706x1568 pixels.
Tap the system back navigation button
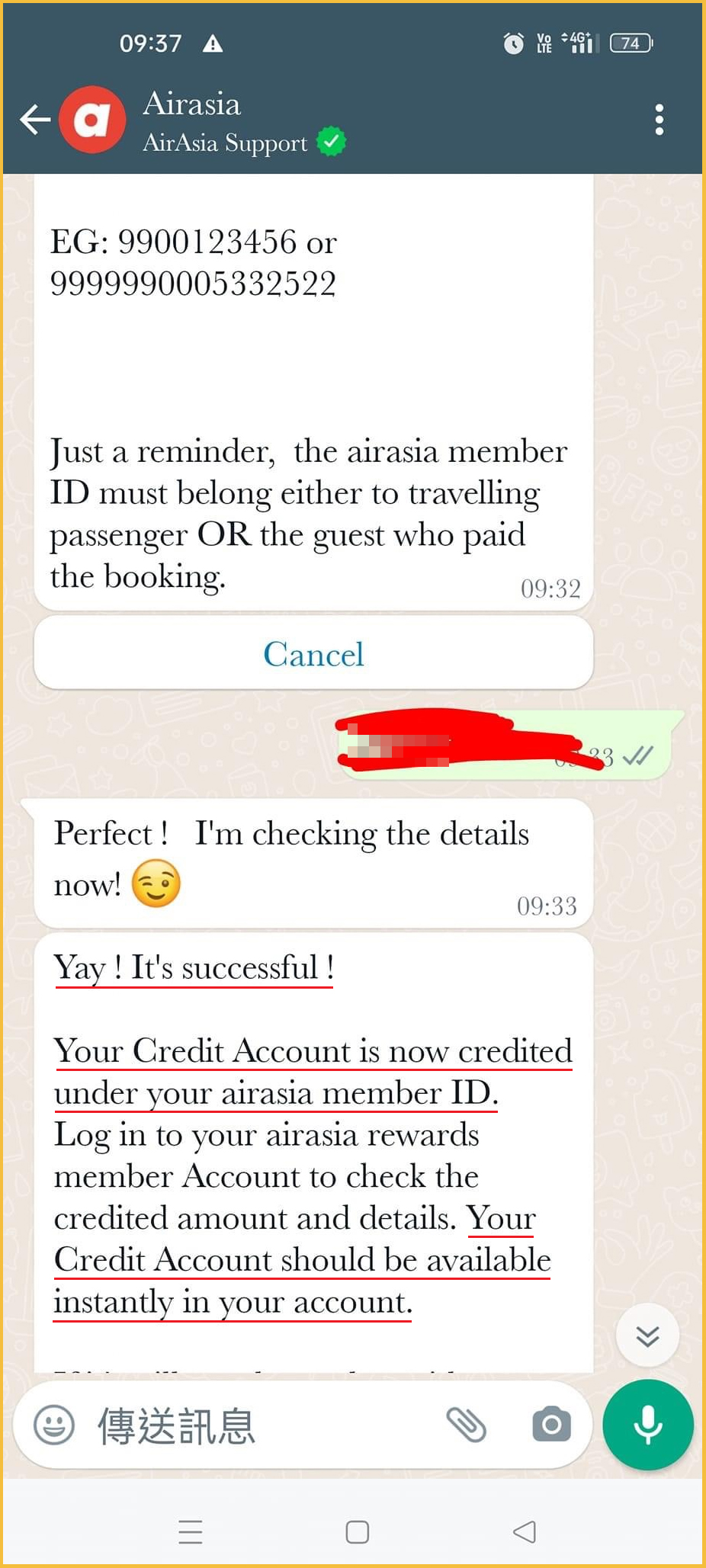click(524, 1531)
